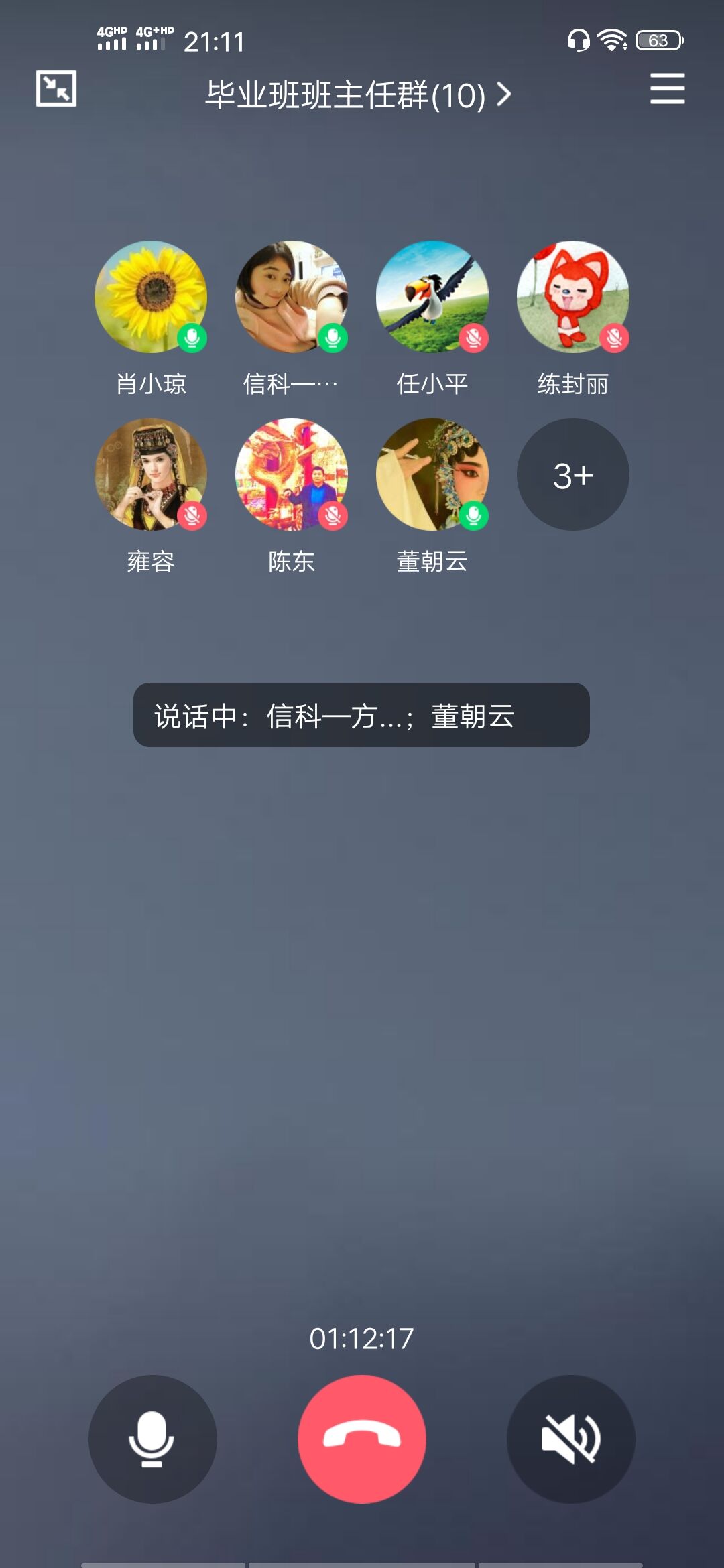Viewport: 724px width, 1568px height.
Task: Tap 肖小琼's avatar
Action: pos(151,297)
